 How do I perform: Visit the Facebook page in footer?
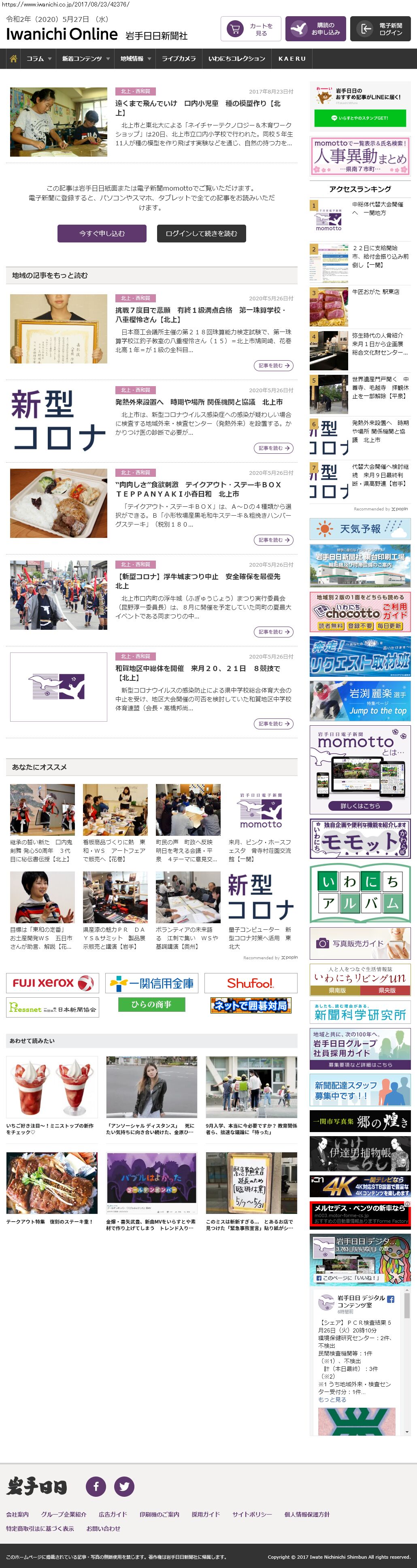coord(96,1486)
